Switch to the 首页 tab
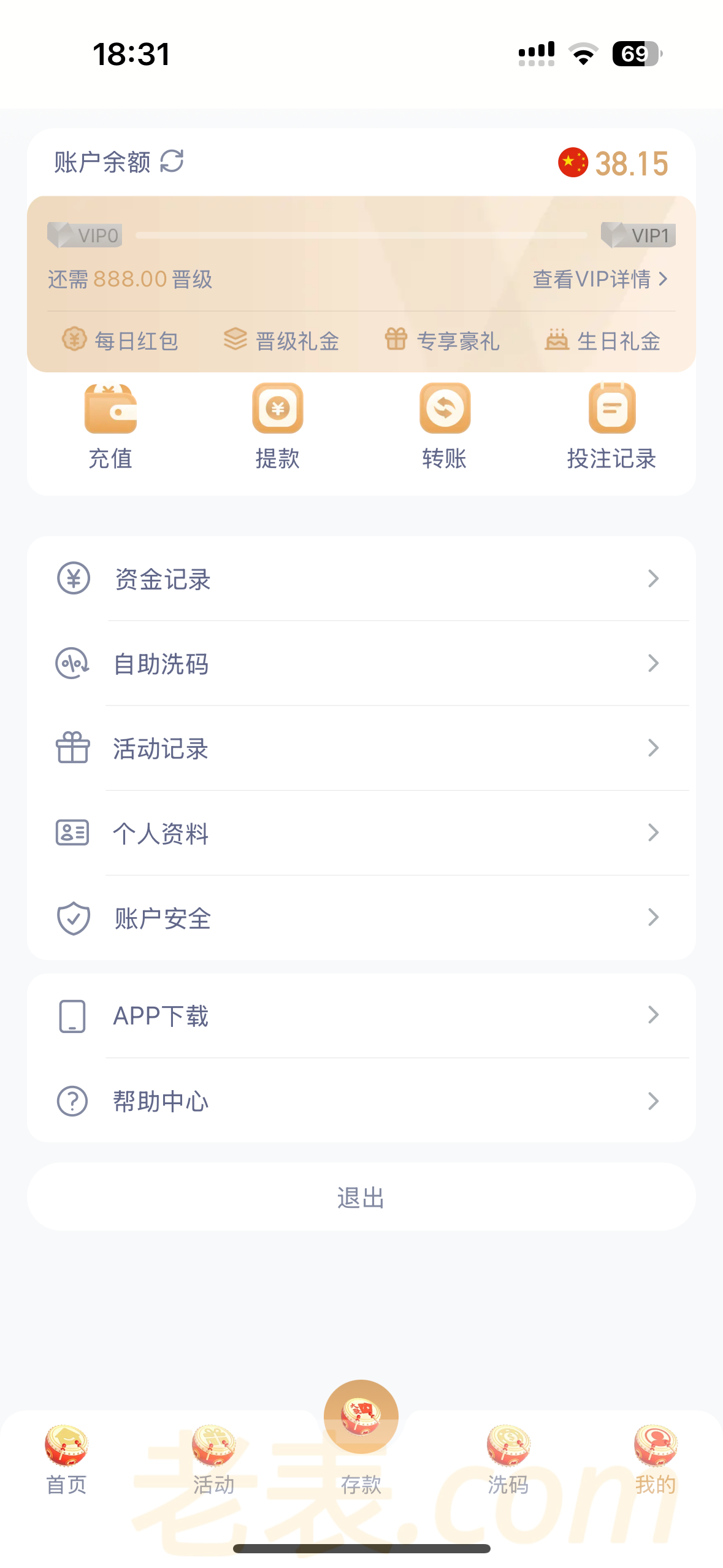Viewport: 723px width, 1568px height. point(66,1460)
